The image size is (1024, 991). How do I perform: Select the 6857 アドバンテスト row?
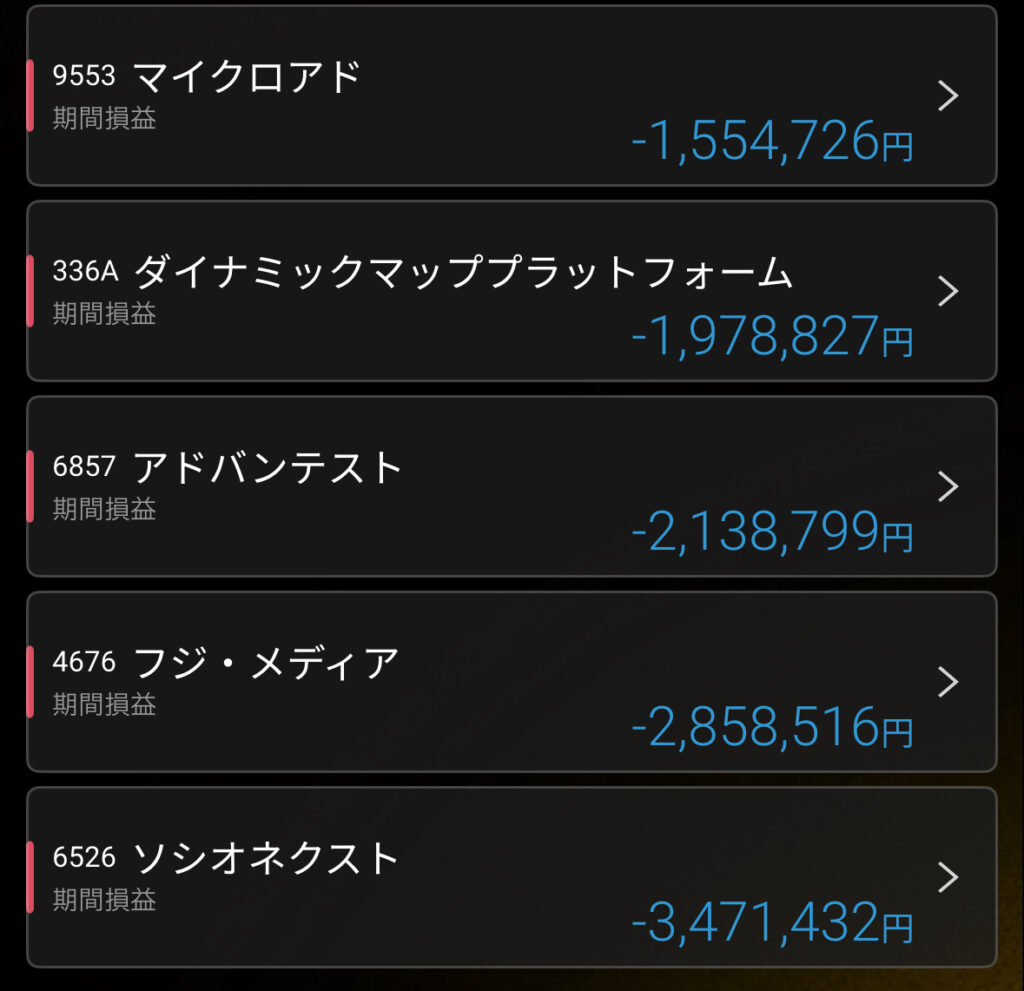511,486
